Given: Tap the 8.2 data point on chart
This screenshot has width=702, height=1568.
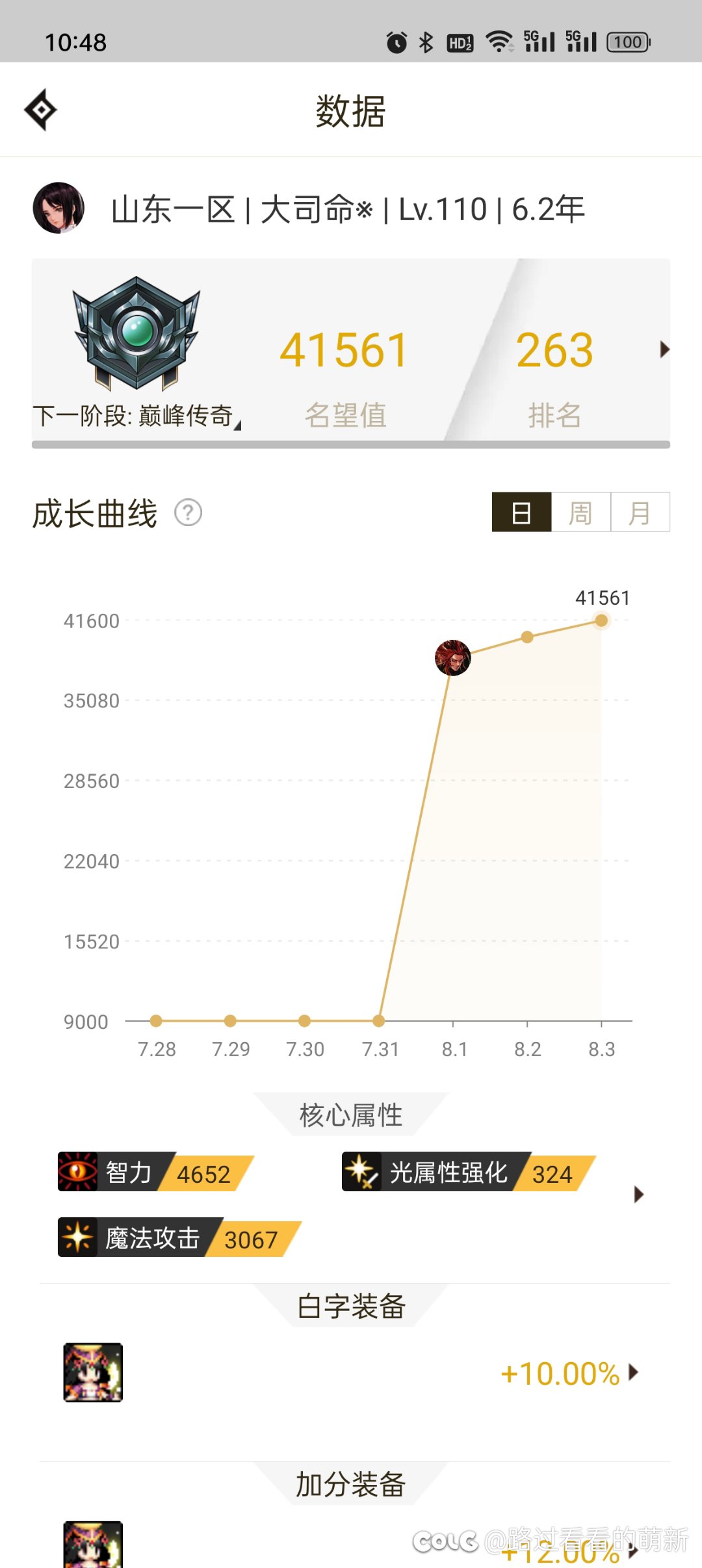Looking at the screenshot, I should pyautogui.click(x=527, y=637).
